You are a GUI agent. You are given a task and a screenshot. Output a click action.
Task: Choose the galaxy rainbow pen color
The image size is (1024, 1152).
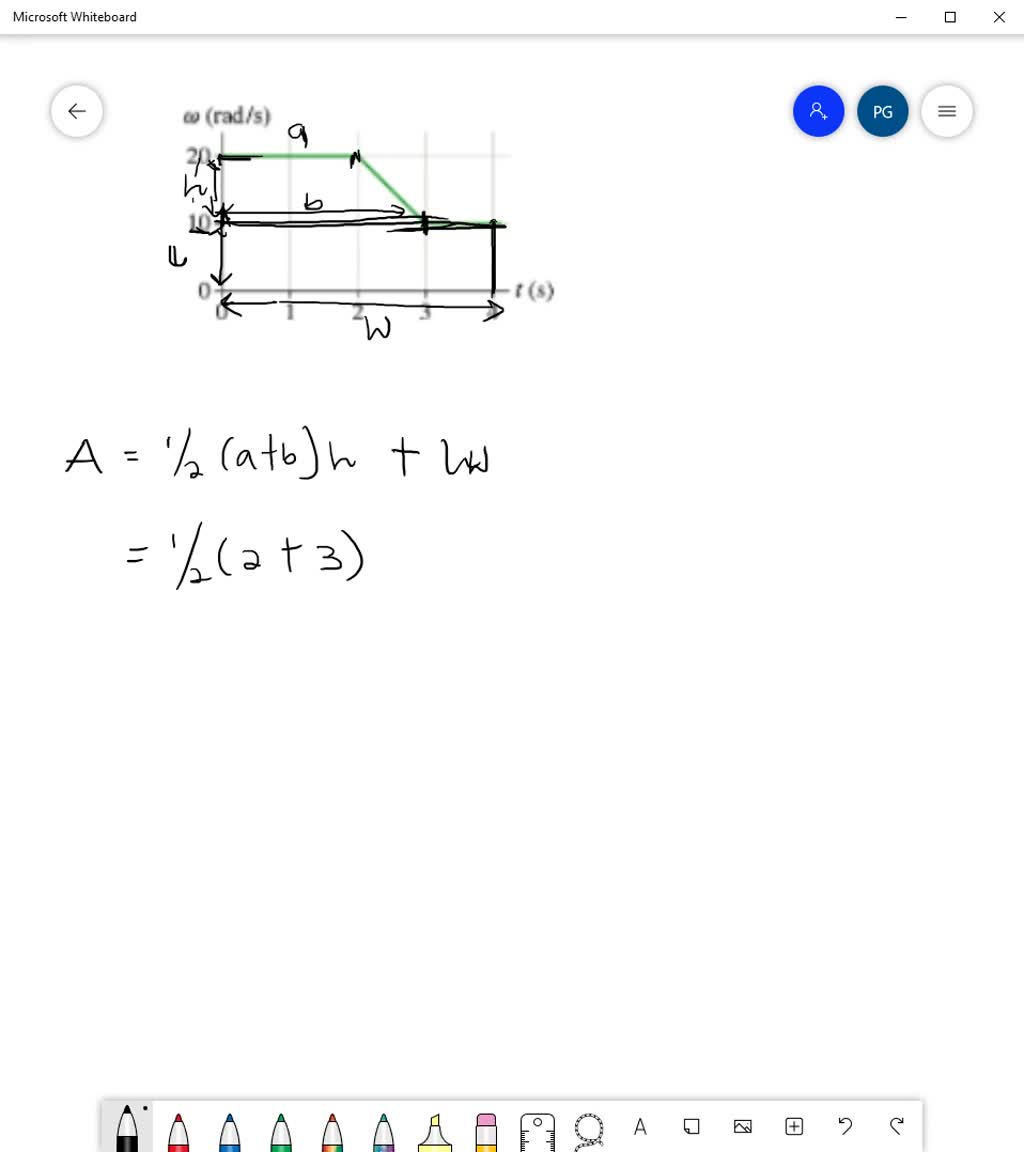(x=383, y=1127)
